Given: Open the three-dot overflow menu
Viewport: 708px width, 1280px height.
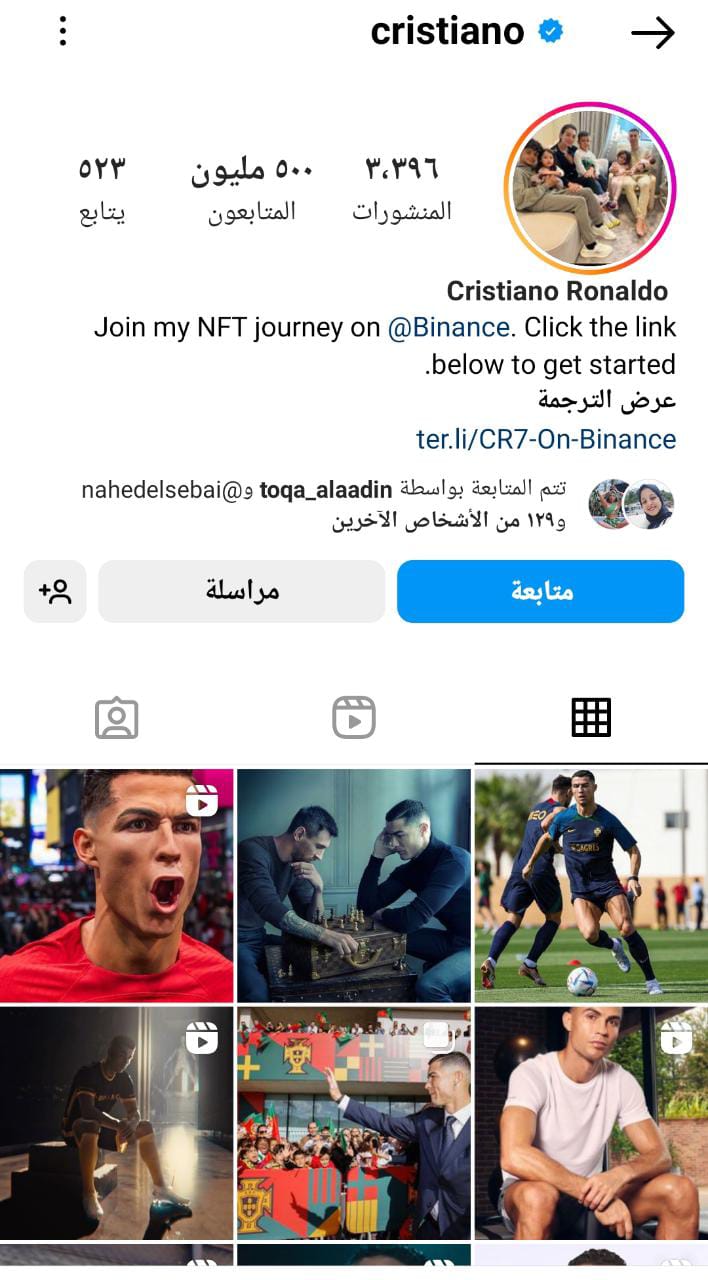Looking at the screenshot, I should click(63, 31).
